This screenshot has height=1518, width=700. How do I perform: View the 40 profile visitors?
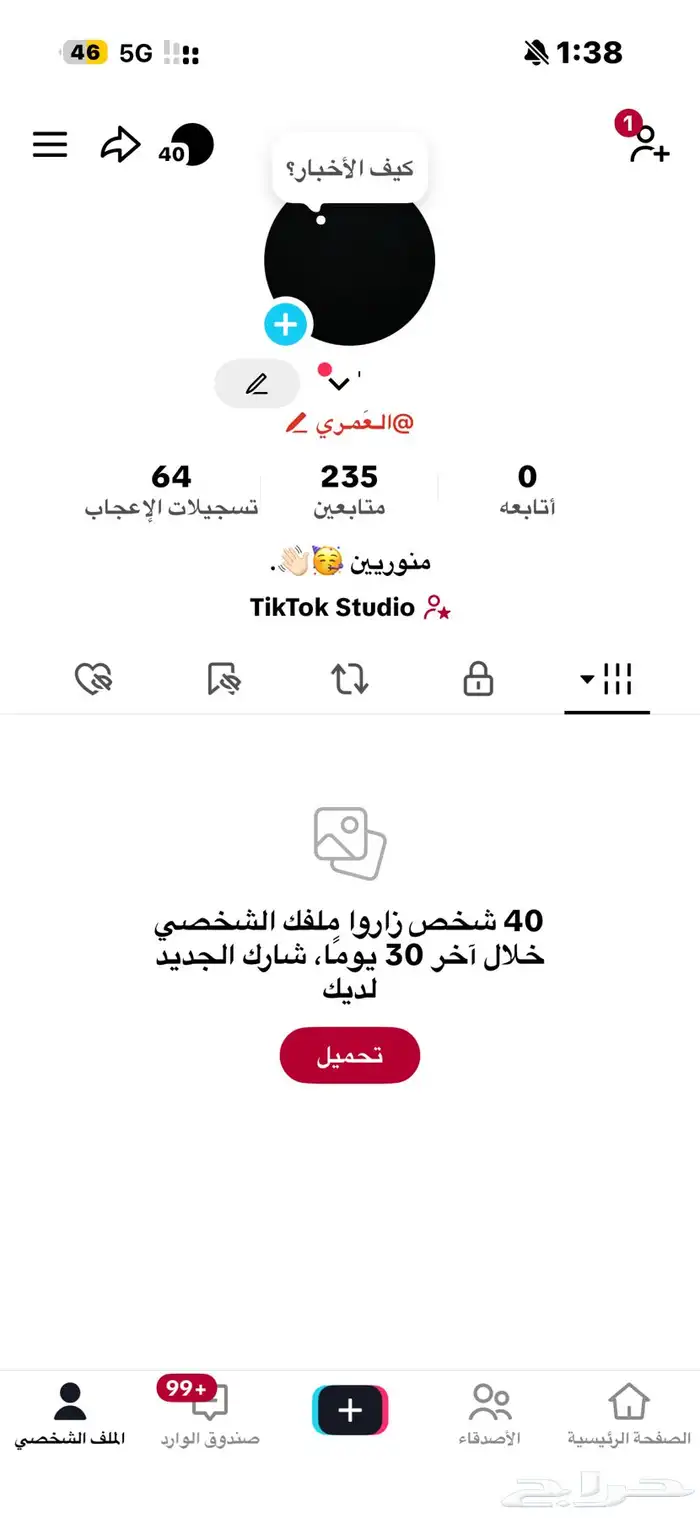[187, 146]
